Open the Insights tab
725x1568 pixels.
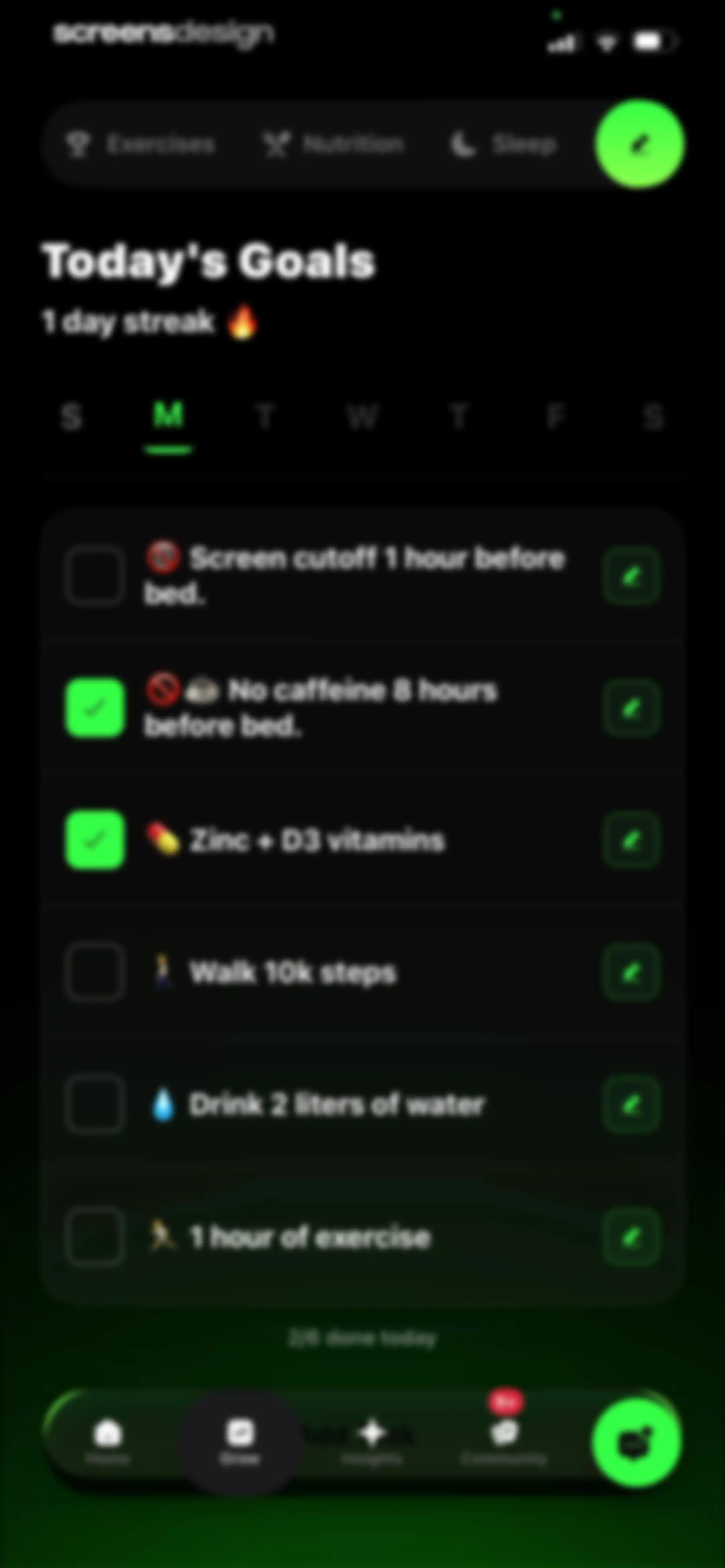coord(372,1441)
